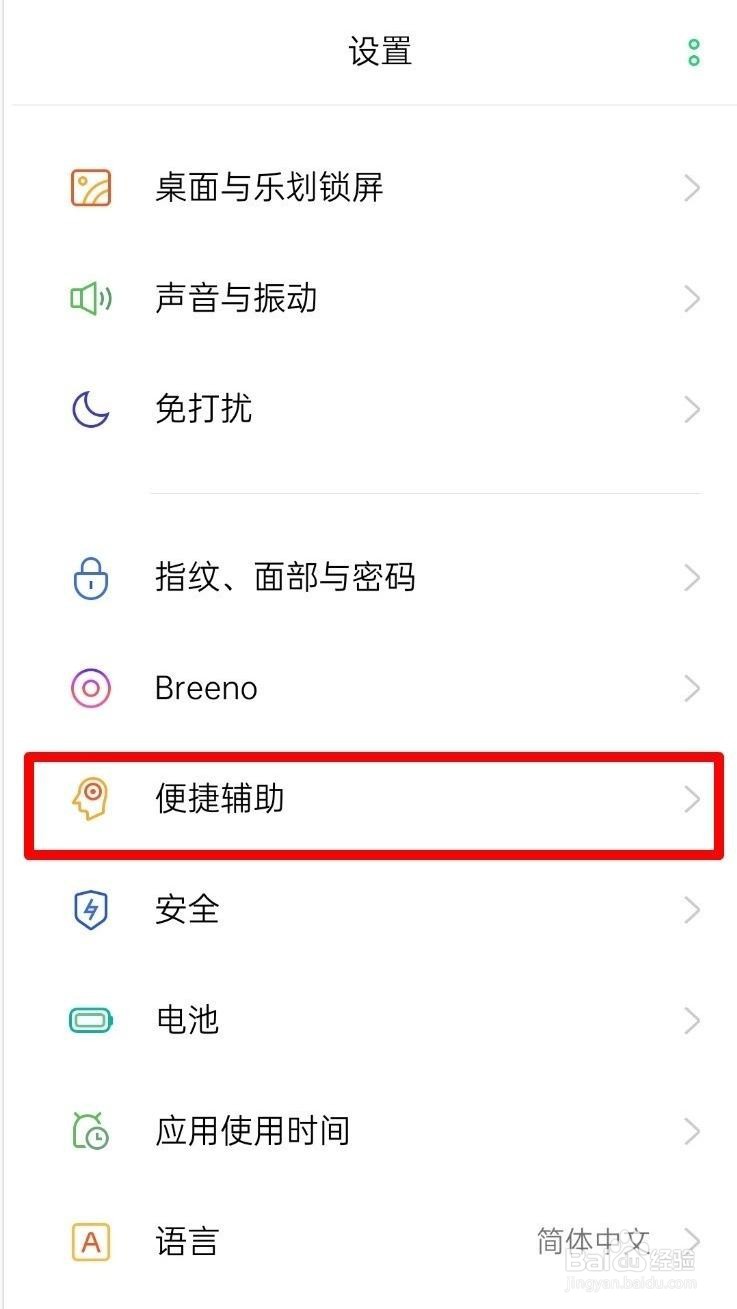Image resolution: width=737 pixels, height=1309 pixels.
Task: Select the 电池 battery icon
Action: click(90, 1020)
